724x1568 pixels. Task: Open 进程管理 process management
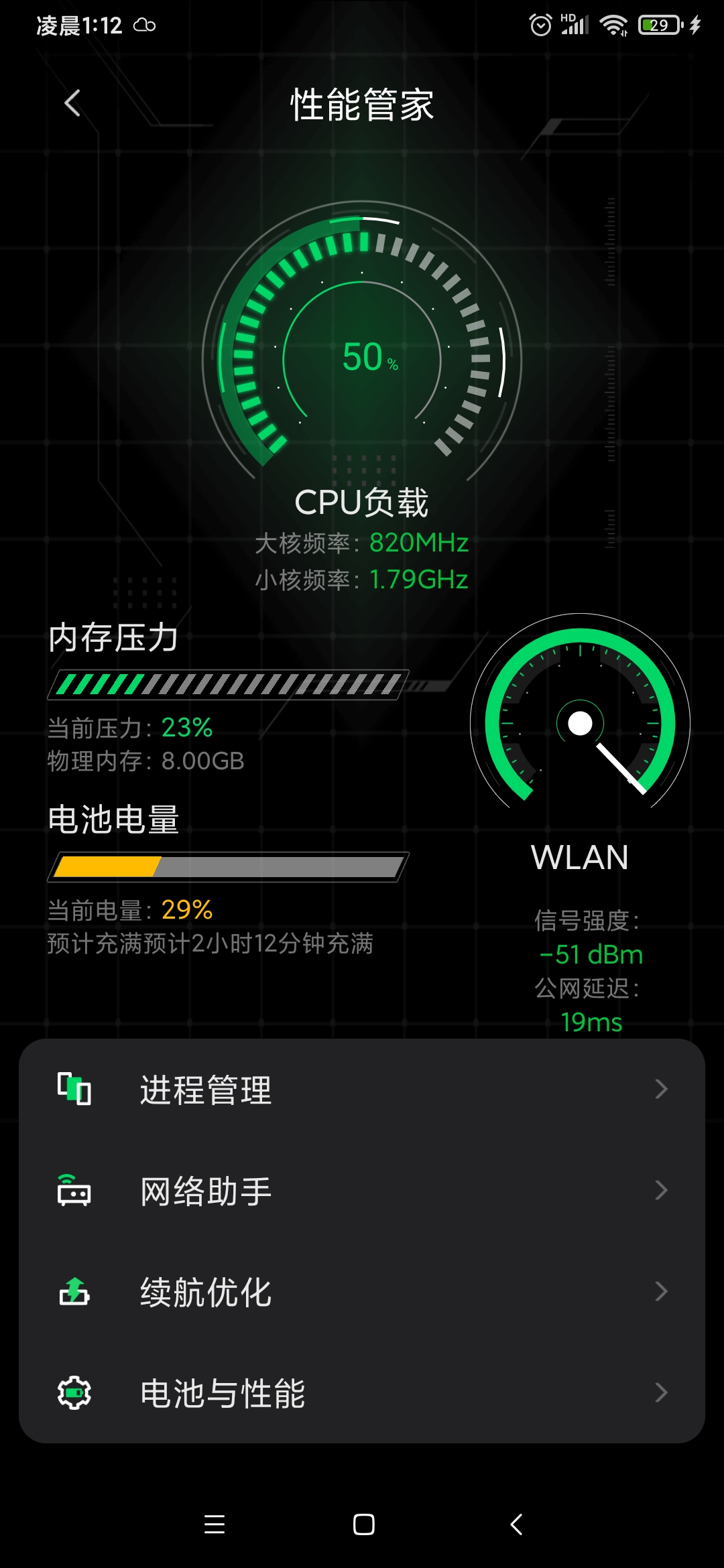(x=362, y=1090)
